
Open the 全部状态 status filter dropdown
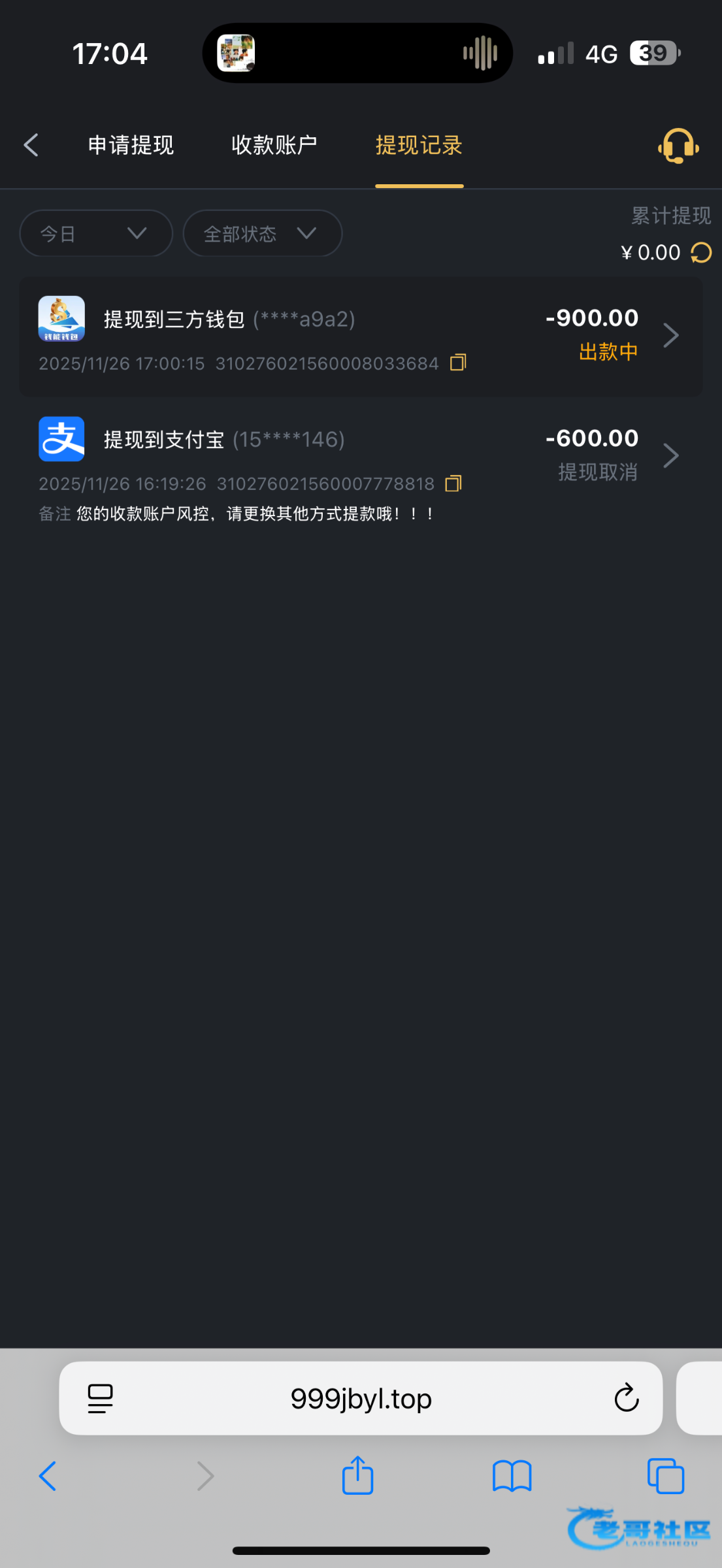point(262,233)
